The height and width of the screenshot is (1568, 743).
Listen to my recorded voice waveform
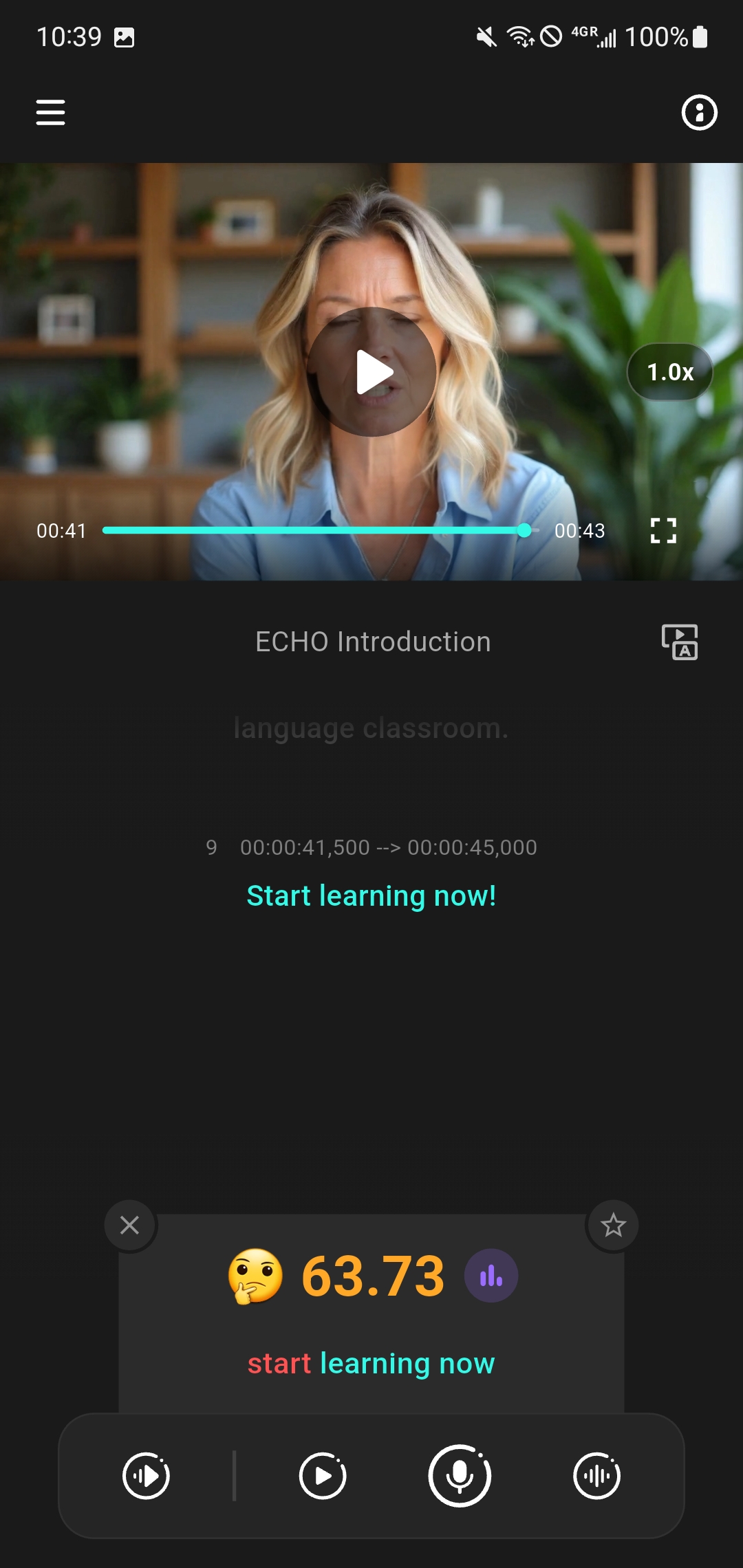596,1476
